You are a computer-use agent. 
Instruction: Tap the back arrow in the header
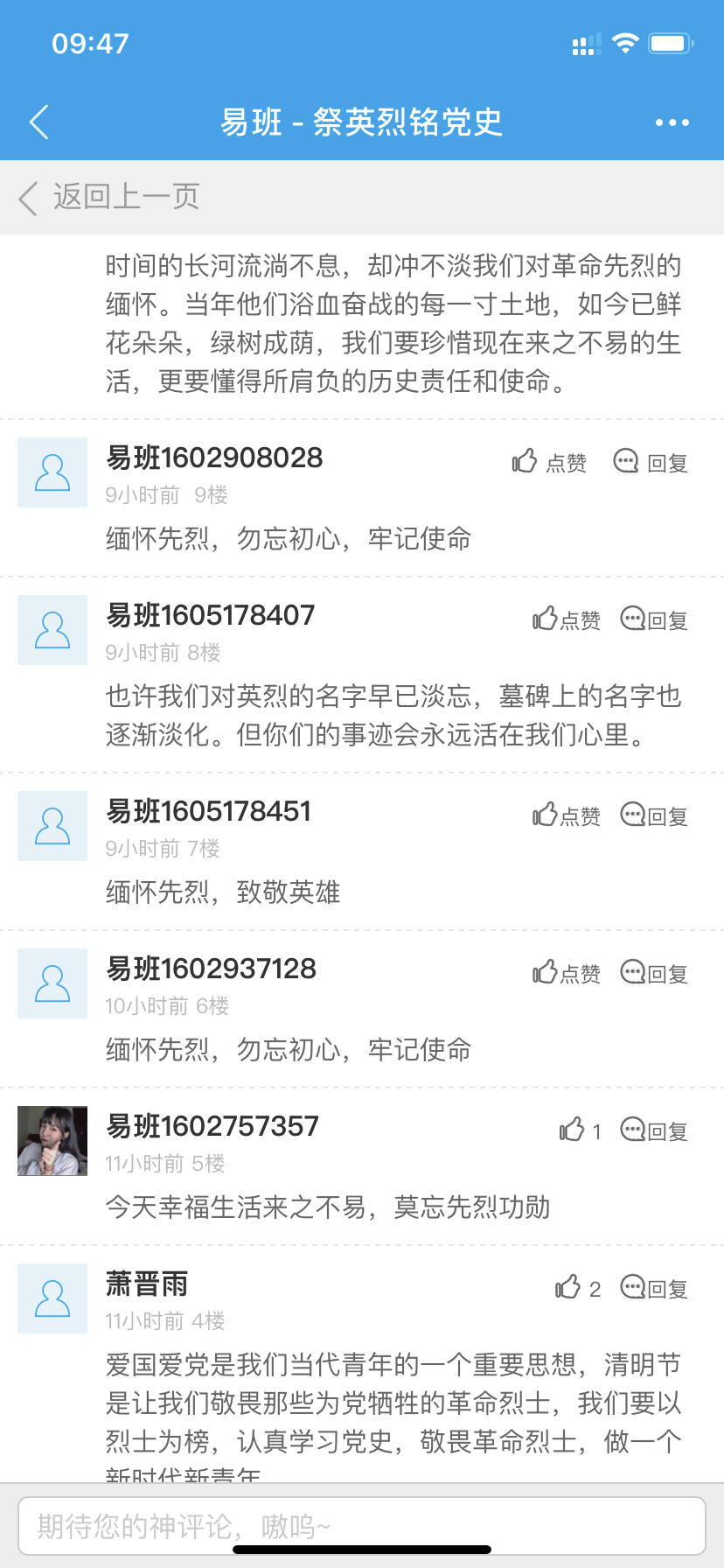pyautogui.click(x=39, y=122)
